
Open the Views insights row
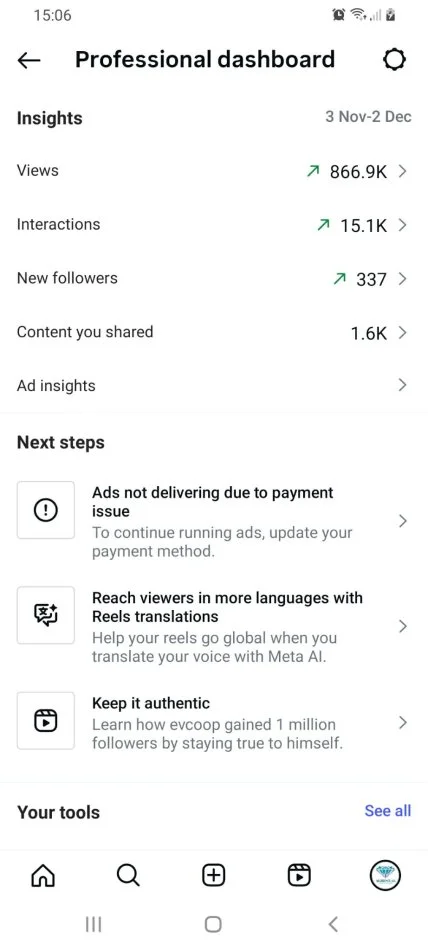click(x=214, y=171)
